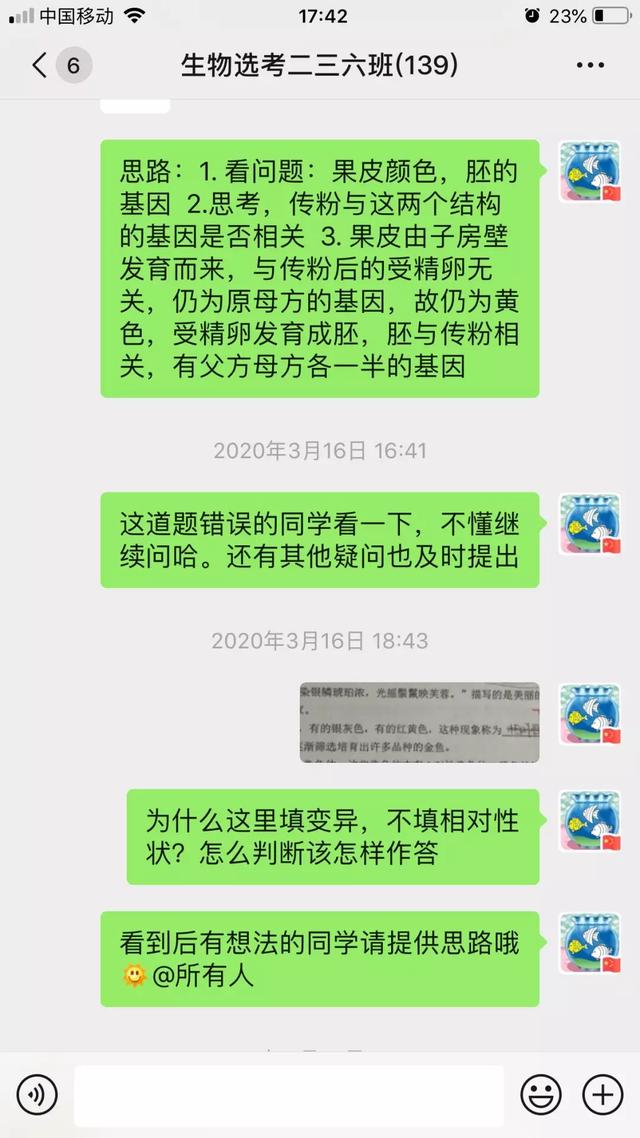
Task: Tap the avatar beside the 思路 message
Action: click(x=589, y=171)
